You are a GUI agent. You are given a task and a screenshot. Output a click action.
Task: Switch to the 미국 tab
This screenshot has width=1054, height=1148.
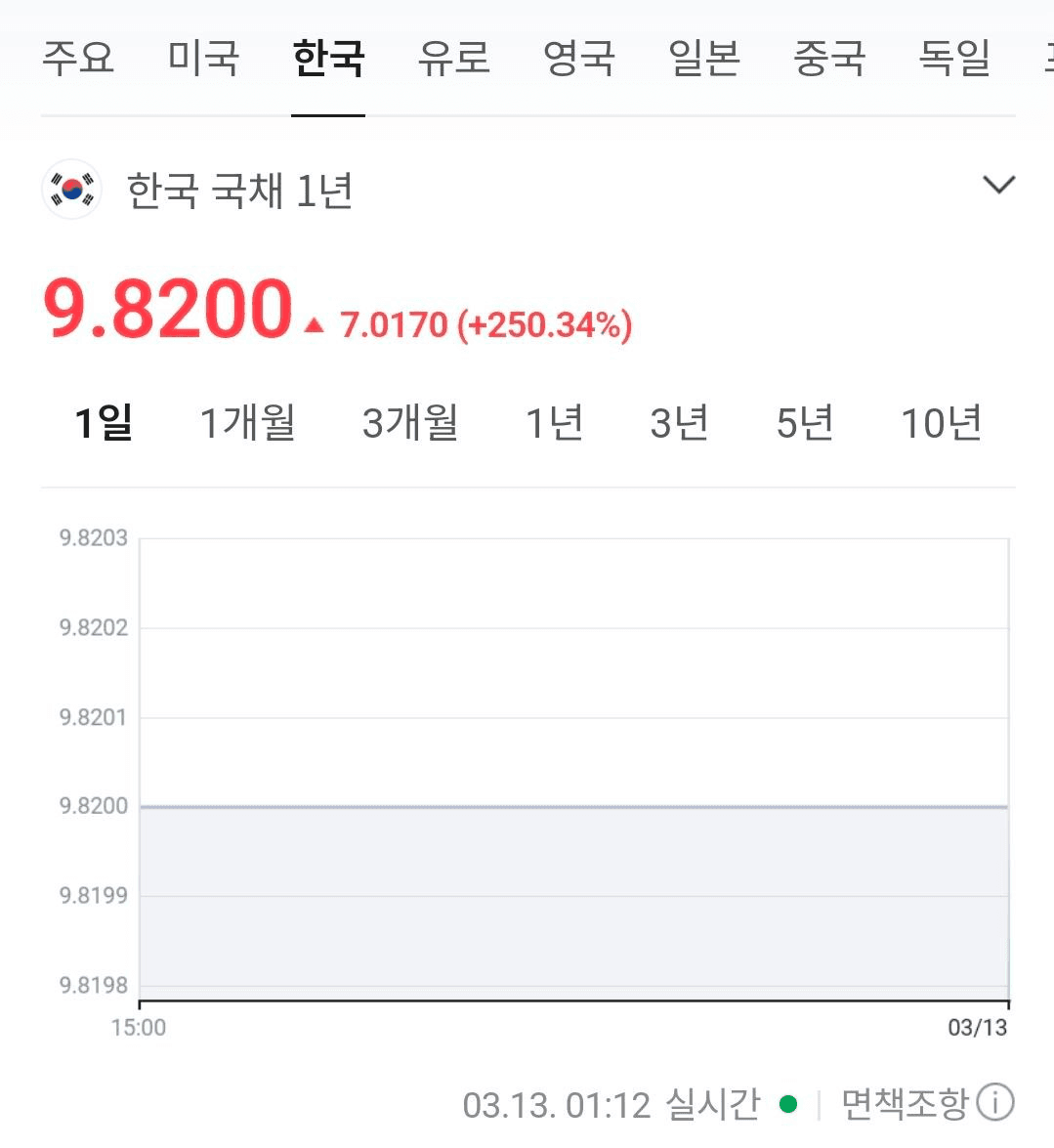pyautogui.click(x=203, y=59)
